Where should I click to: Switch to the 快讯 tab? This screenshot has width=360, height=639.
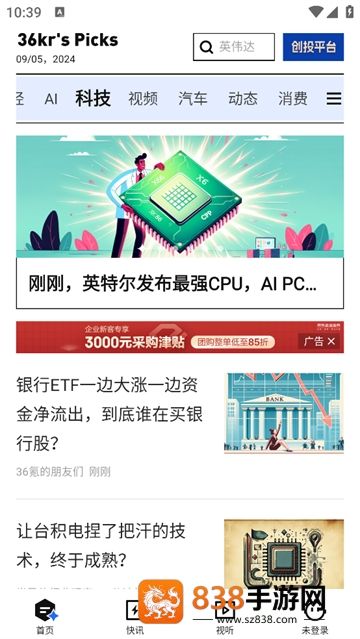(135, 617)
